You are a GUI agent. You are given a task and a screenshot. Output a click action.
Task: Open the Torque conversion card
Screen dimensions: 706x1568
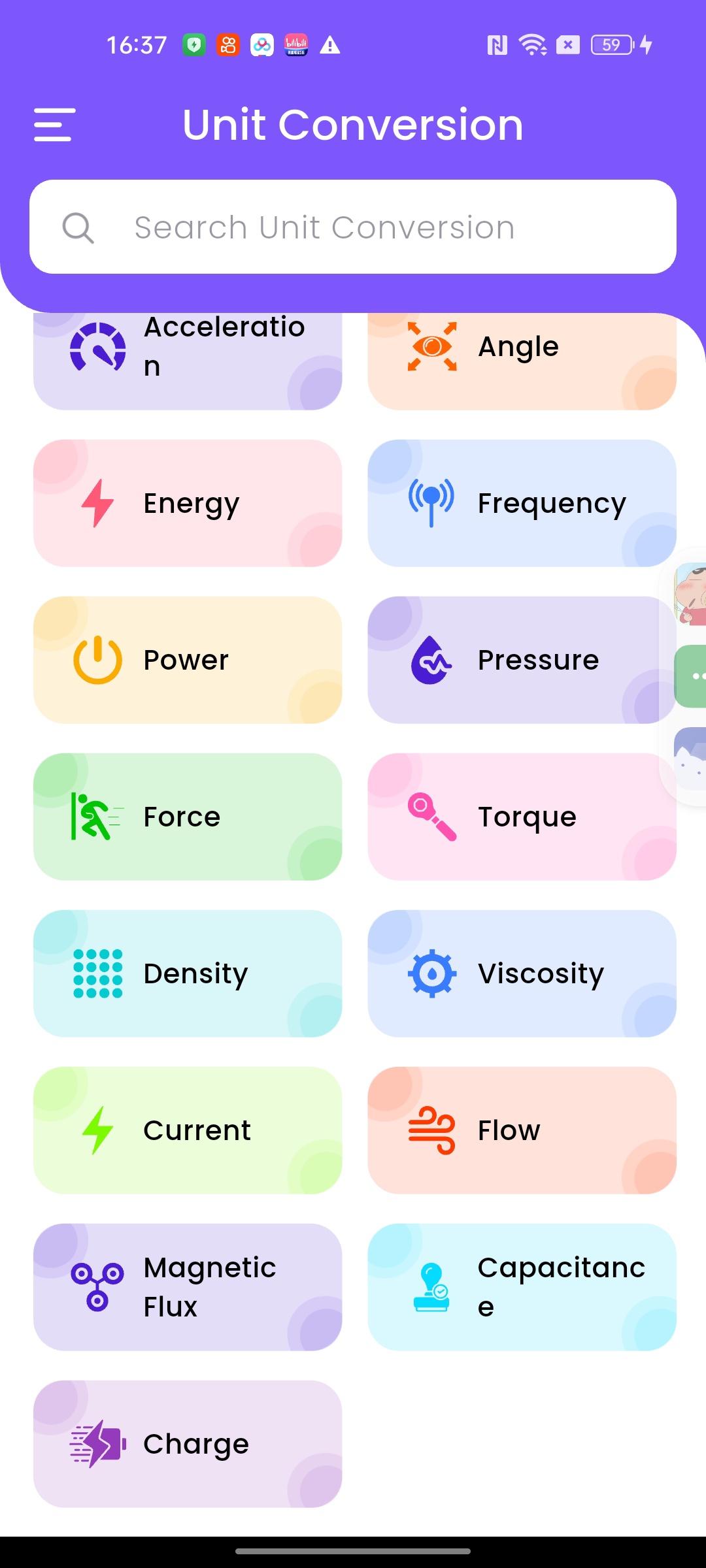pos(522,817)
